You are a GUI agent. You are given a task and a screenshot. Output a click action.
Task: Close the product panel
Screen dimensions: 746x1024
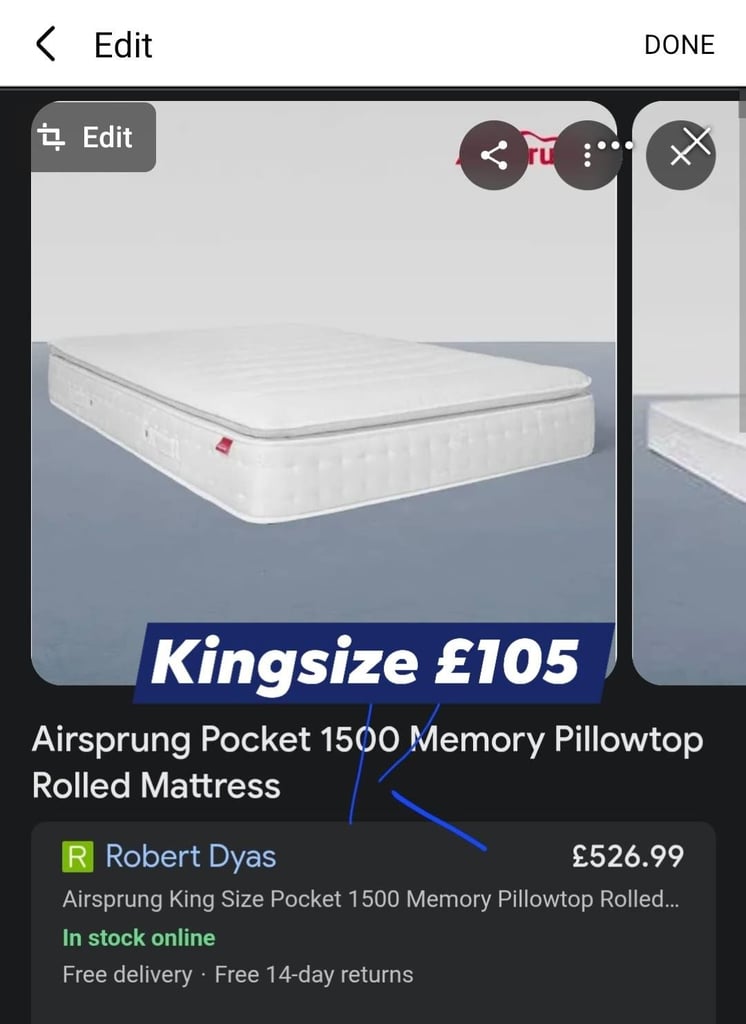click(x=682, y=155)
